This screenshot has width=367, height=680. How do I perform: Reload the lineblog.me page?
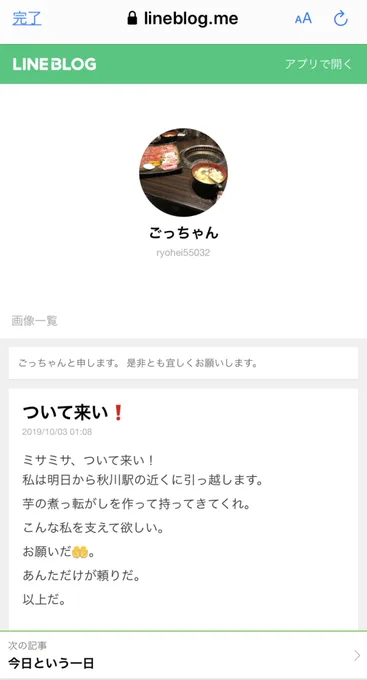(x=341, y=19)
